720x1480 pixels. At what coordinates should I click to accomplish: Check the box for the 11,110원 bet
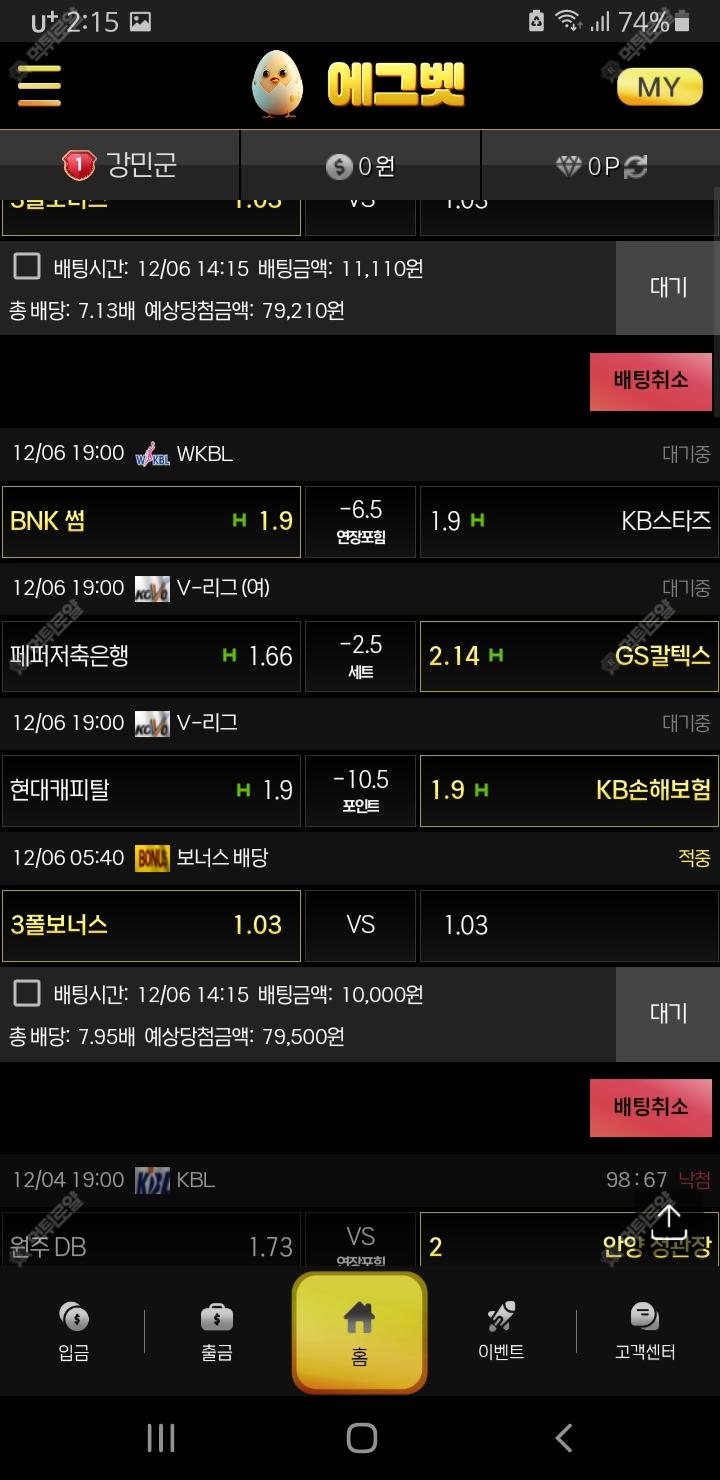click(x=27, y=266)
